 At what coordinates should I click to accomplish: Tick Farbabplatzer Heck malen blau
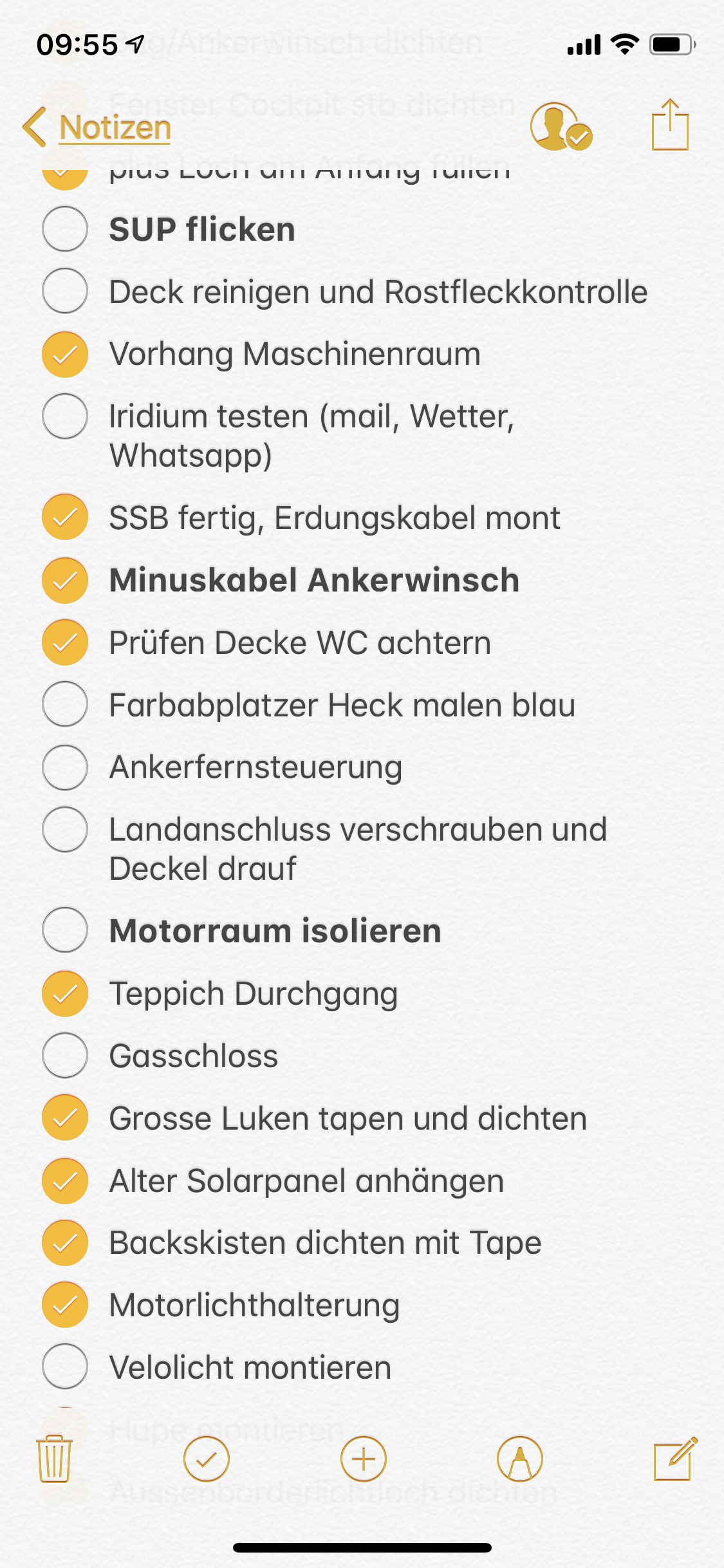point(65,704)
